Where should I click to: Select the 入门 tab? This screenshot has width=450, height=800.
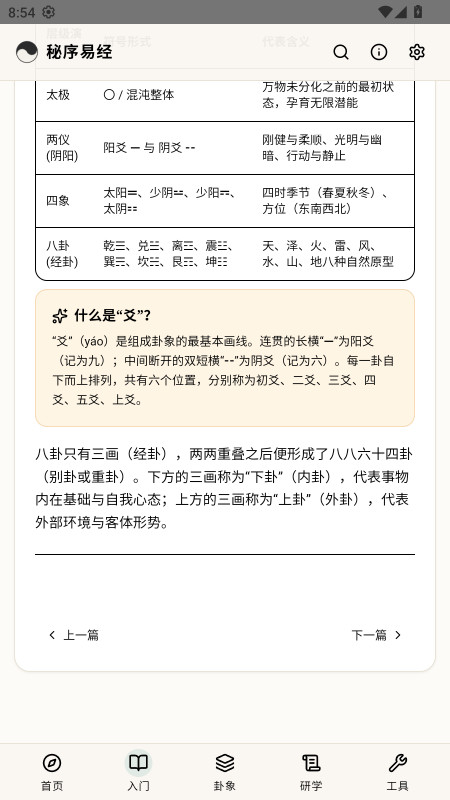138,772
